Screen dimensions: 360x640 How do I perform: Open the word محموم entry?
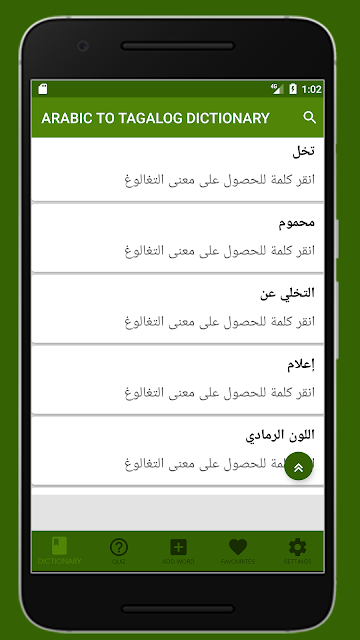(x=178, y=238)
